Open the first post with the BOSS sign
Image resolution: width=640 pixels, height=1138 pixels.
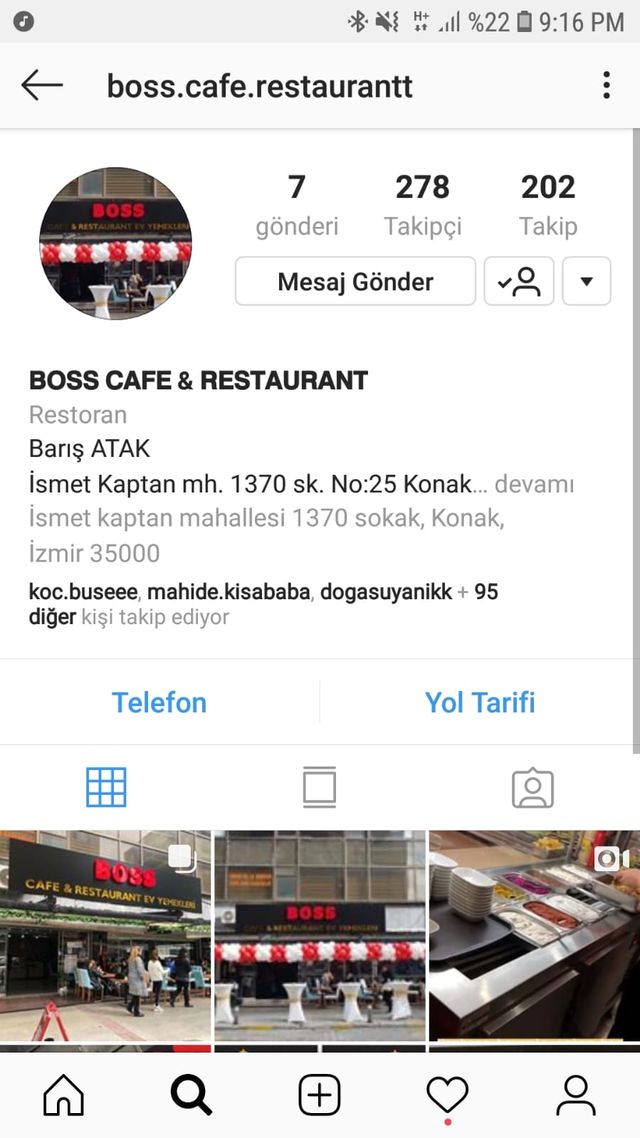(x=105, y=935)
